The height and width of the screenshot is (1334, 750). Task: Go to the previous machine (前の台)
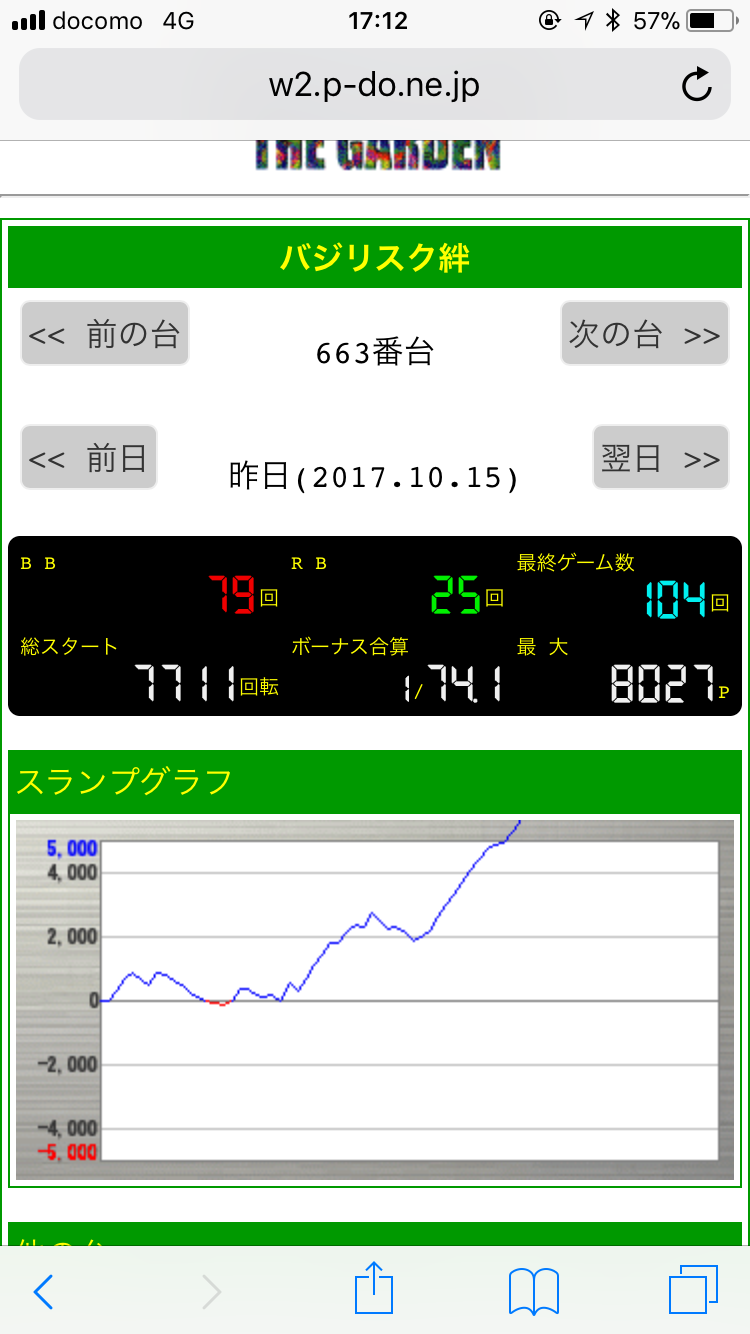[x=105, y=333]
